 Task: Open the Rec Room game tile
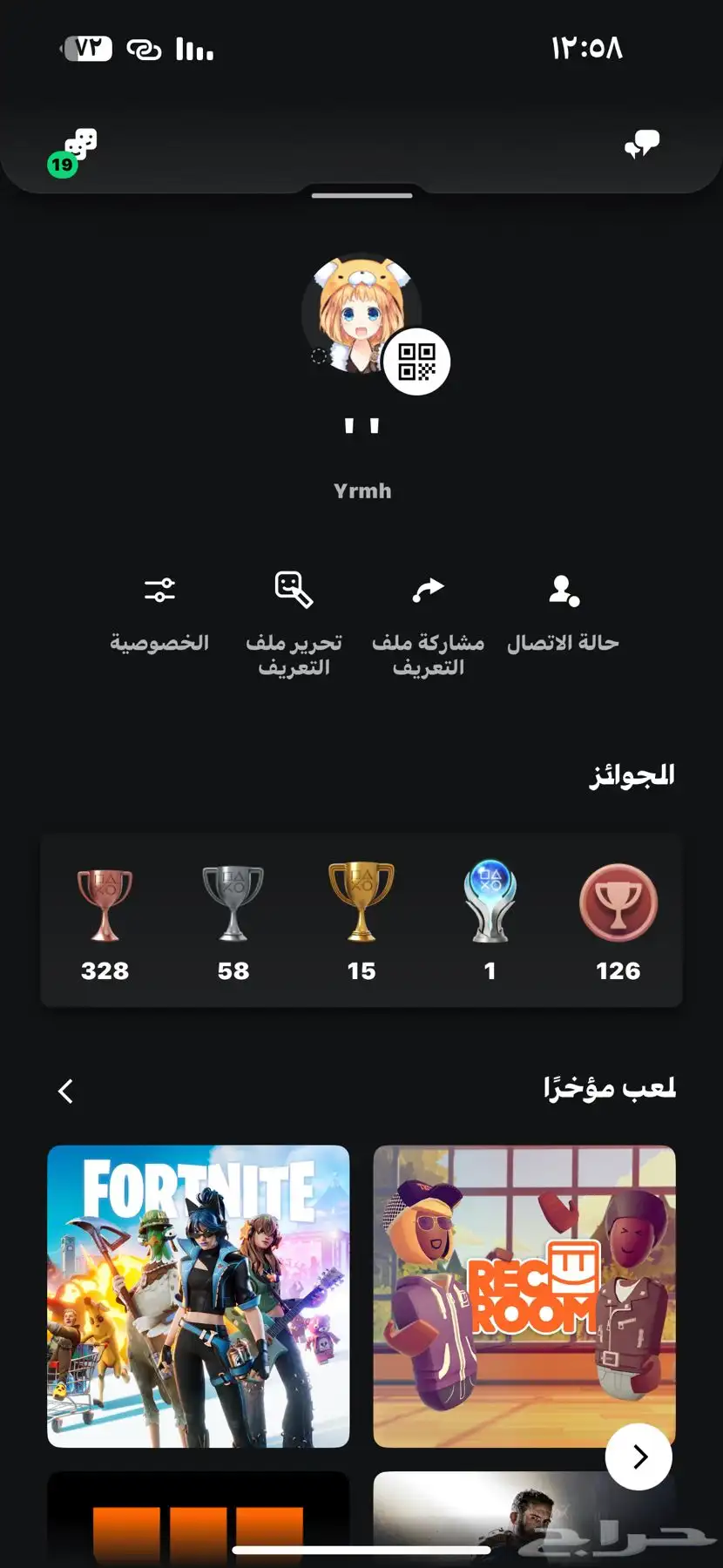coord(524,1296)
